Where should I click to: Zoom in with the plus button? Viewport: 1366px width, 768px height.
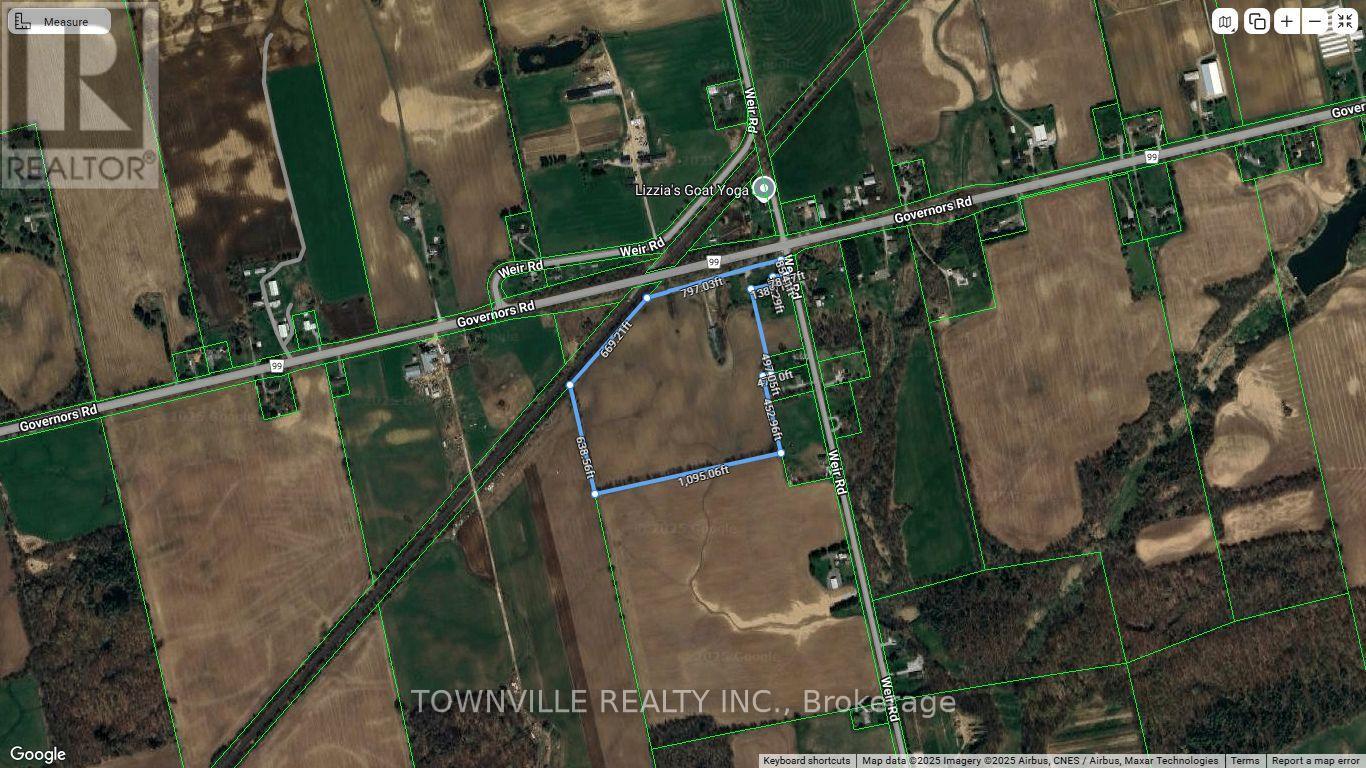[x=1287, y=21]
